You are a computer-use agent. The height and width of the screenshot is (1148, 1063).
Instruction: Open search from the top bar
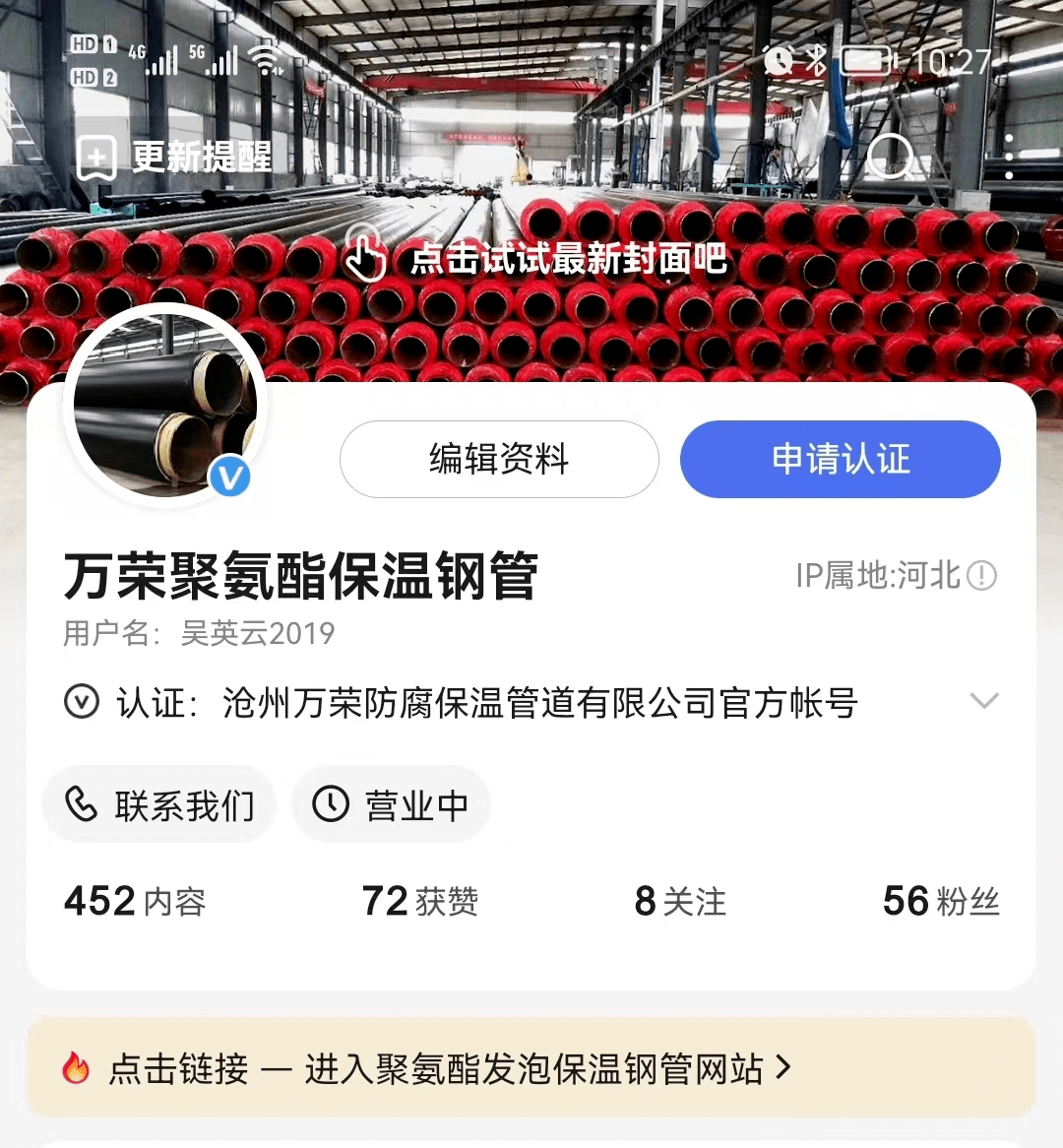tap(890, 156)
